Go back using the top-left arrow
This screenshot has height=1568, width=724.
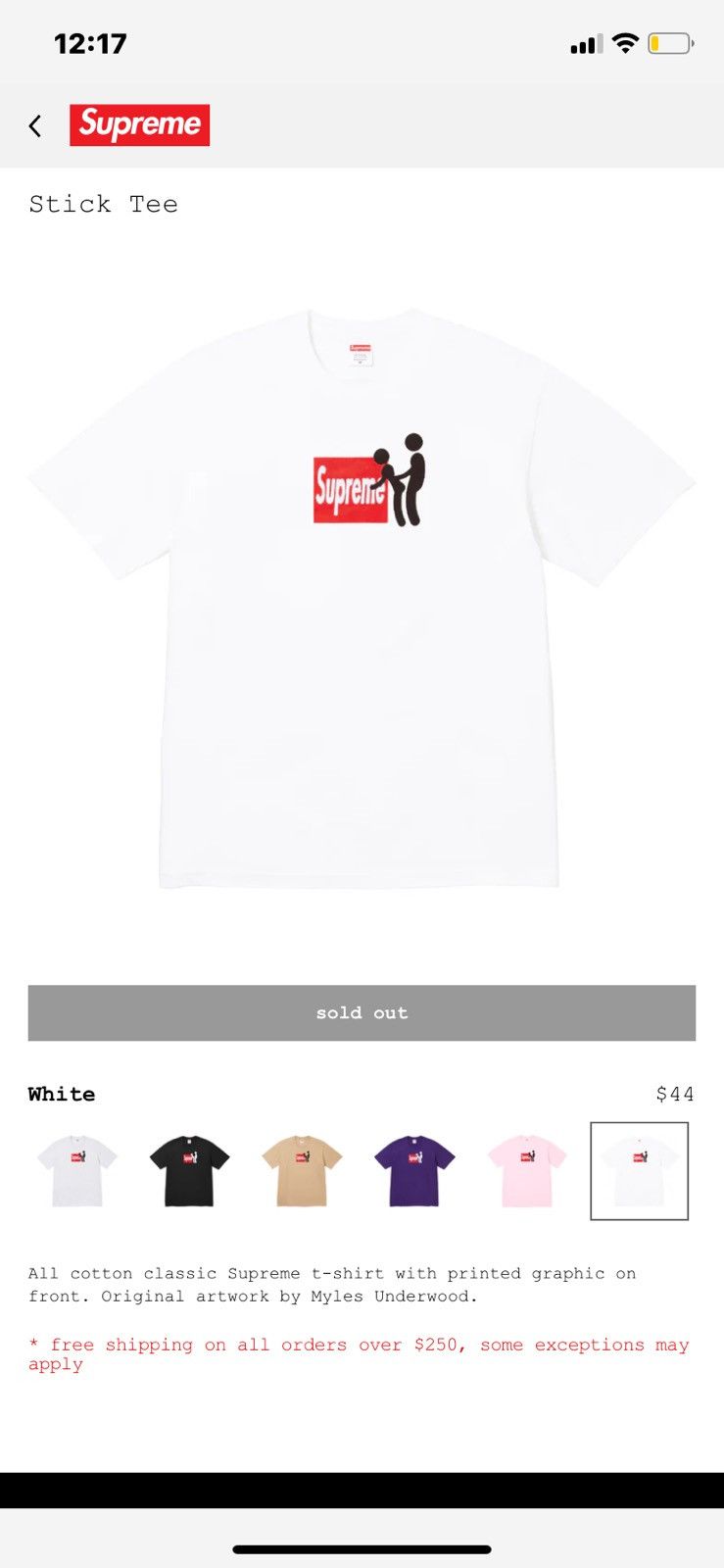tap(35, 125)
